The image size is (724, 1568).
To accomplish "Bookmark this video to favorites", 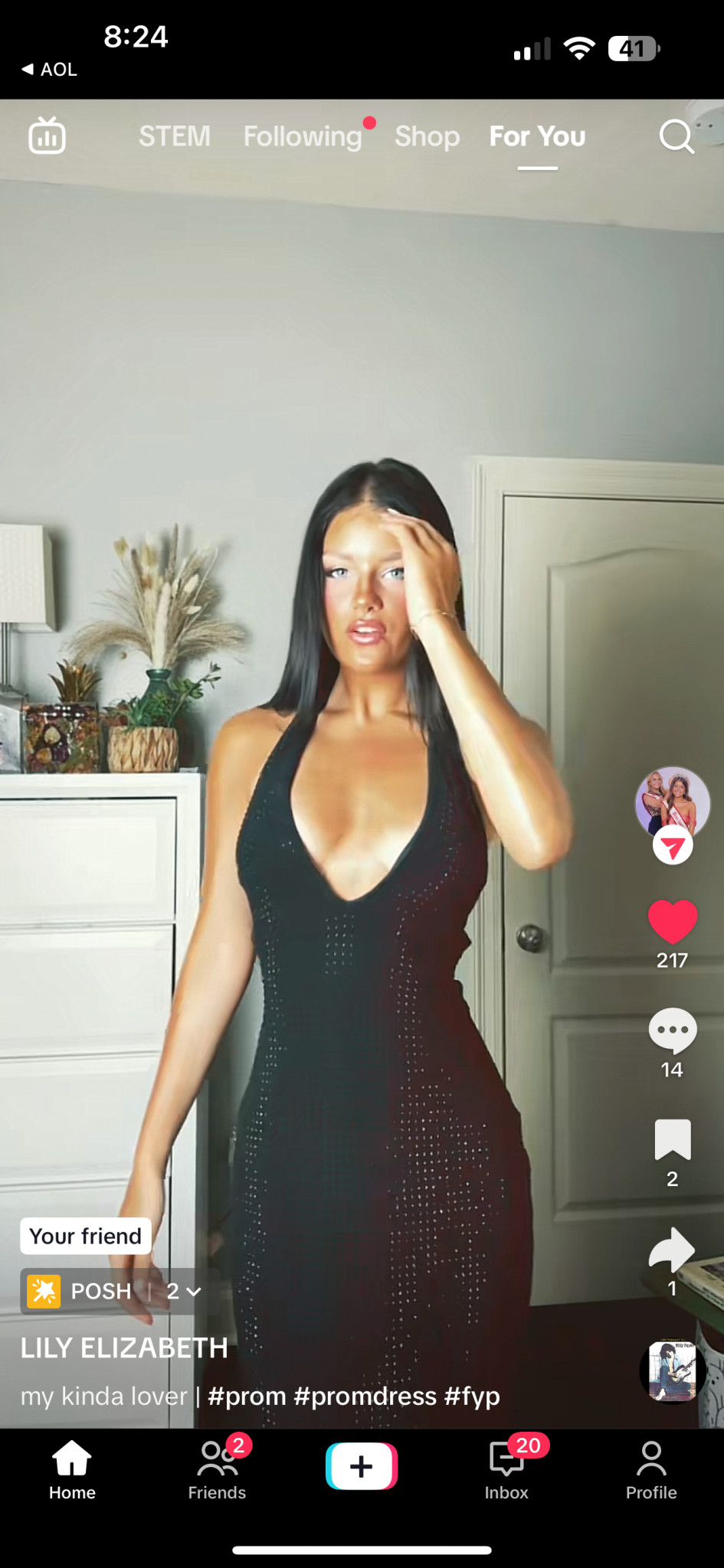I will tap(672, 1140).
